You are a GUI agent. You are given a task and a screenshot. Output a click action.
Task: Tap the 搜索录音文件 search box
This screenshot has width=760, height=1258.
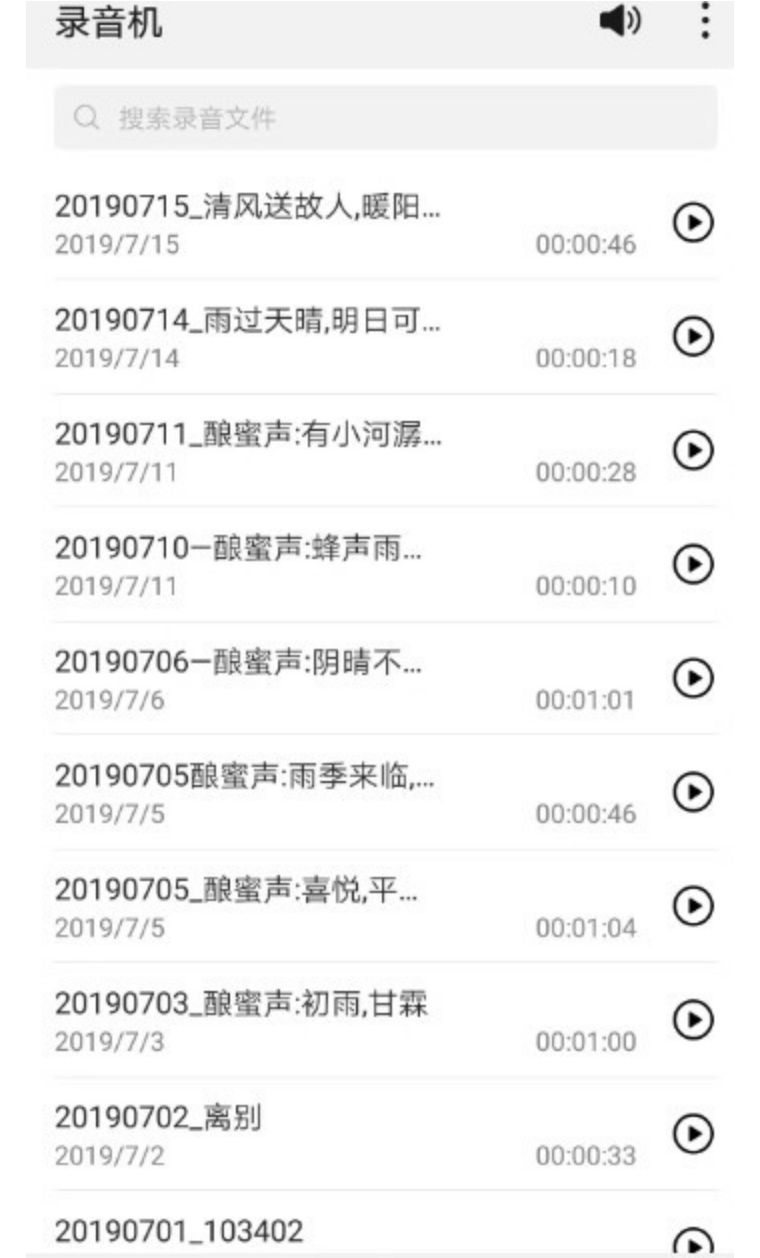(385, 118)
